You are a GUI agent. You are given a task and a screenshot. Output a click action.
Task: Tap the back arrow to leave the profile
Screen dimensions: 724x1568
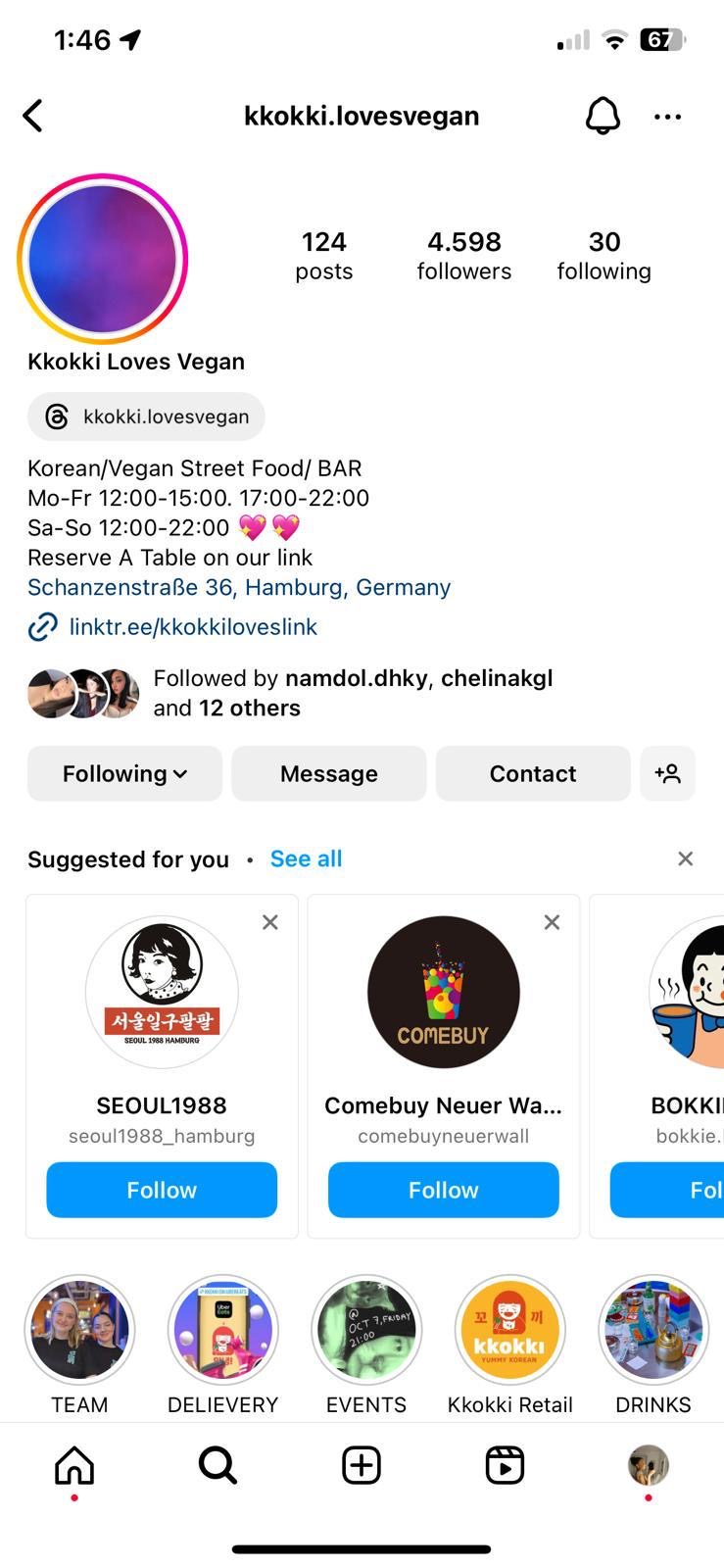[x=32, y=115]
